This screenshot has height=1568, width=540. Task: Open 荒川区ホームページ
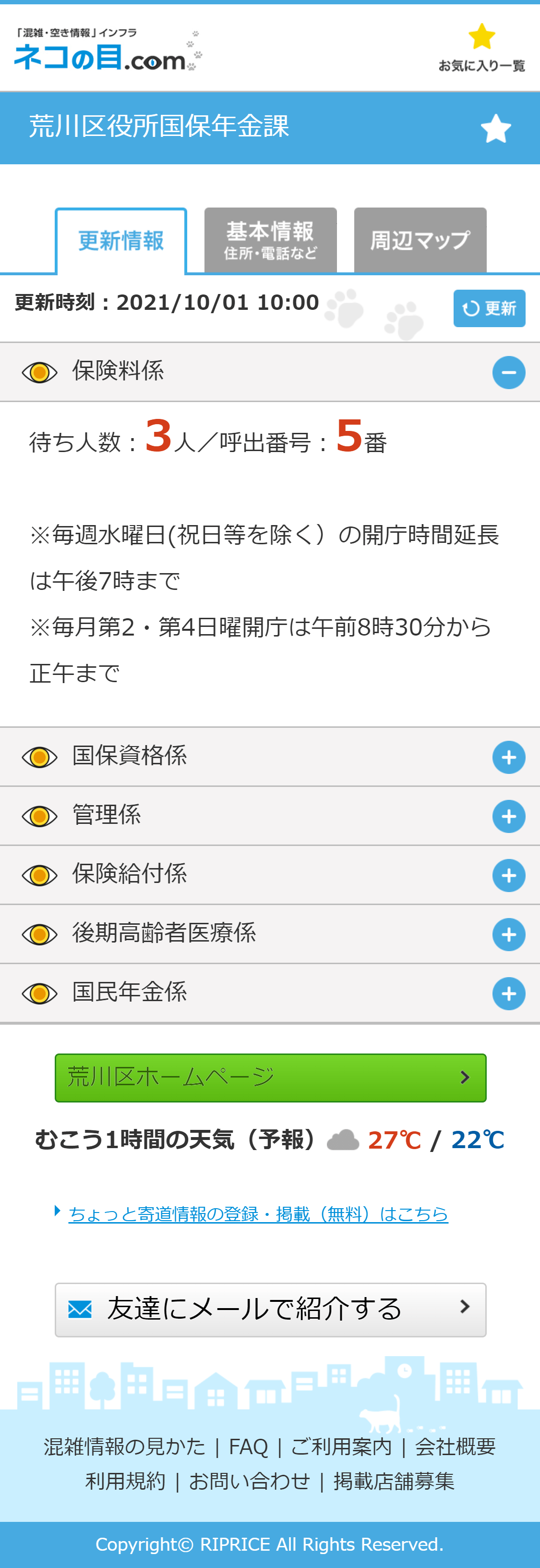270,1078
